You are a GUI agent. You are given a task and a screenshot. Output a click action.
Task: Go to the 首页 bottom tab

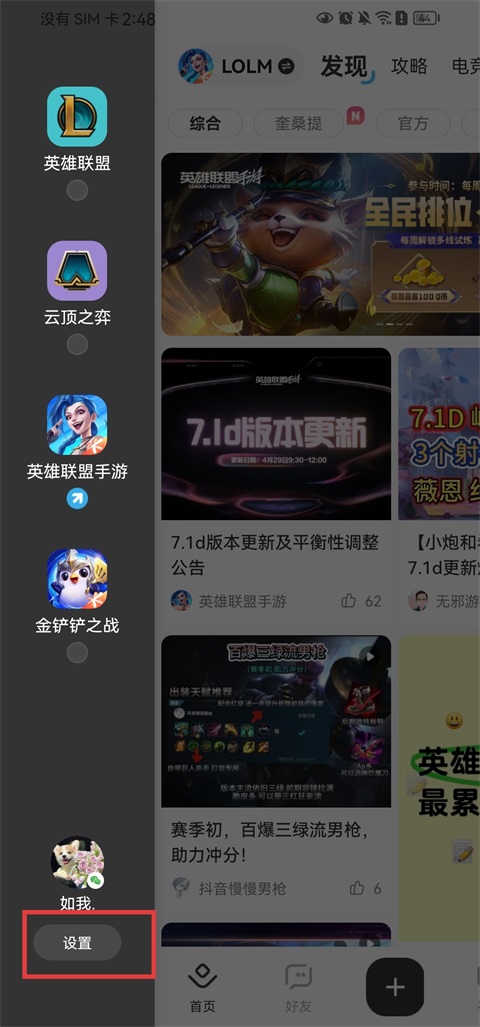[x=202, y=988]
